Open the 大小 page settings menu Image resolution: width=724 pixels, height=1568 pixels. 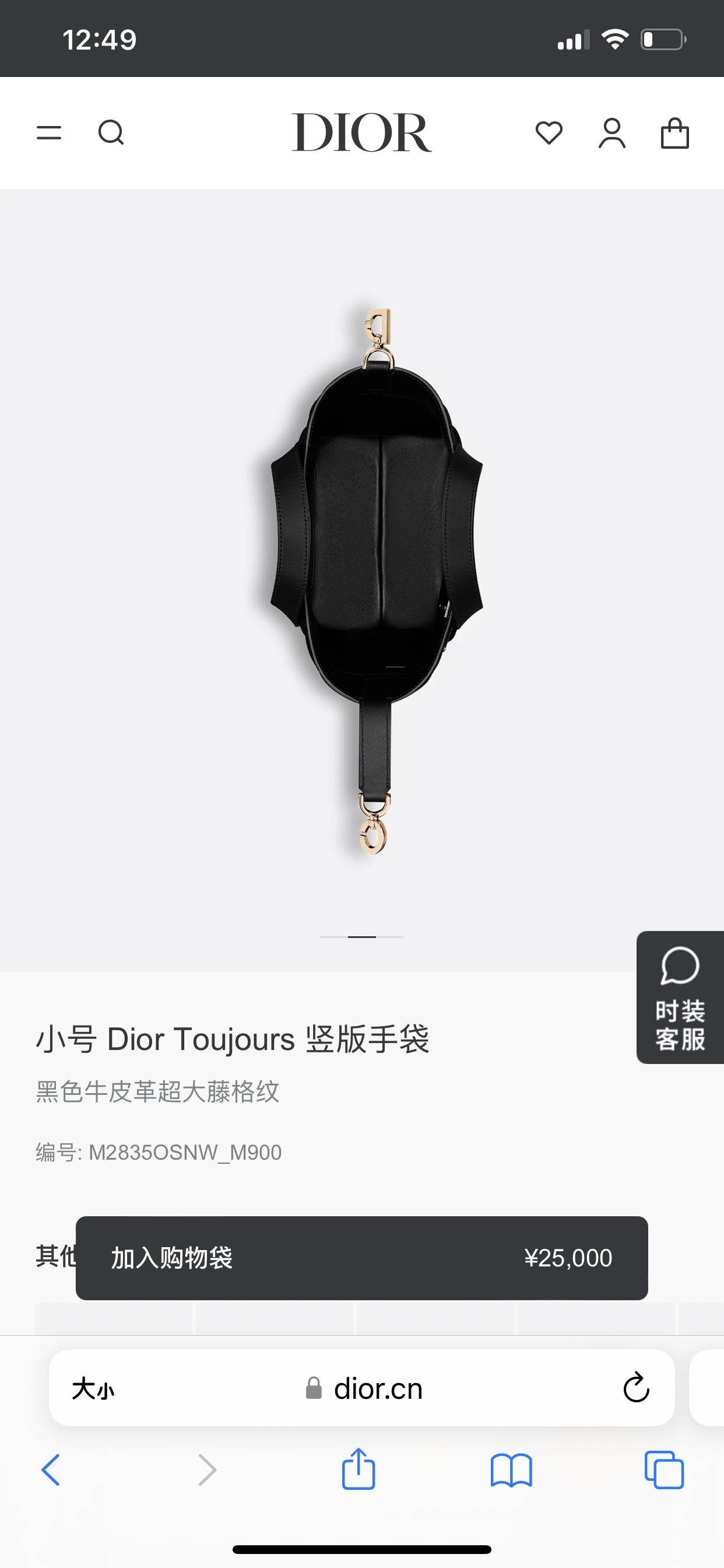[x=93, y=1389]
